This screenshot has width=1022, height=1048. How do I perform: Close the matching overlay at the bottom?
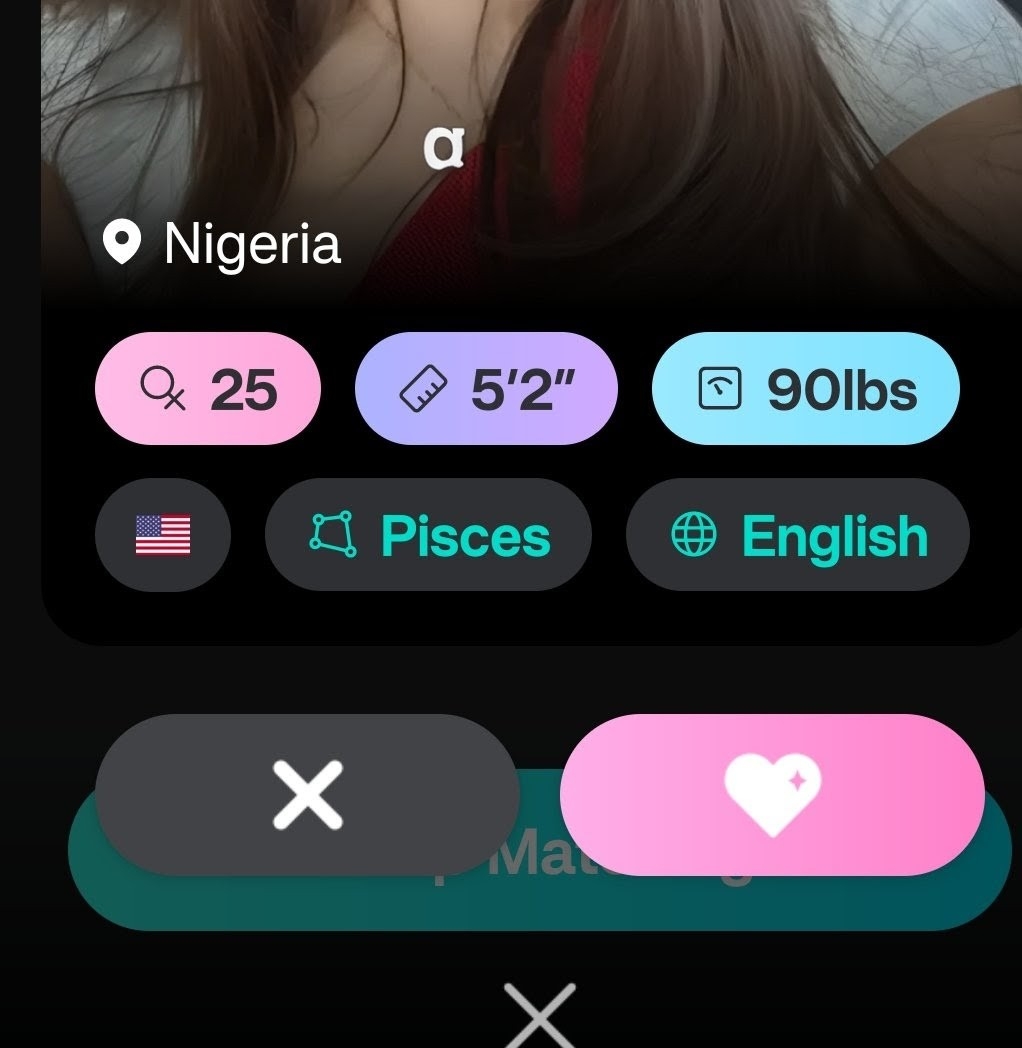pos(539,1015)
